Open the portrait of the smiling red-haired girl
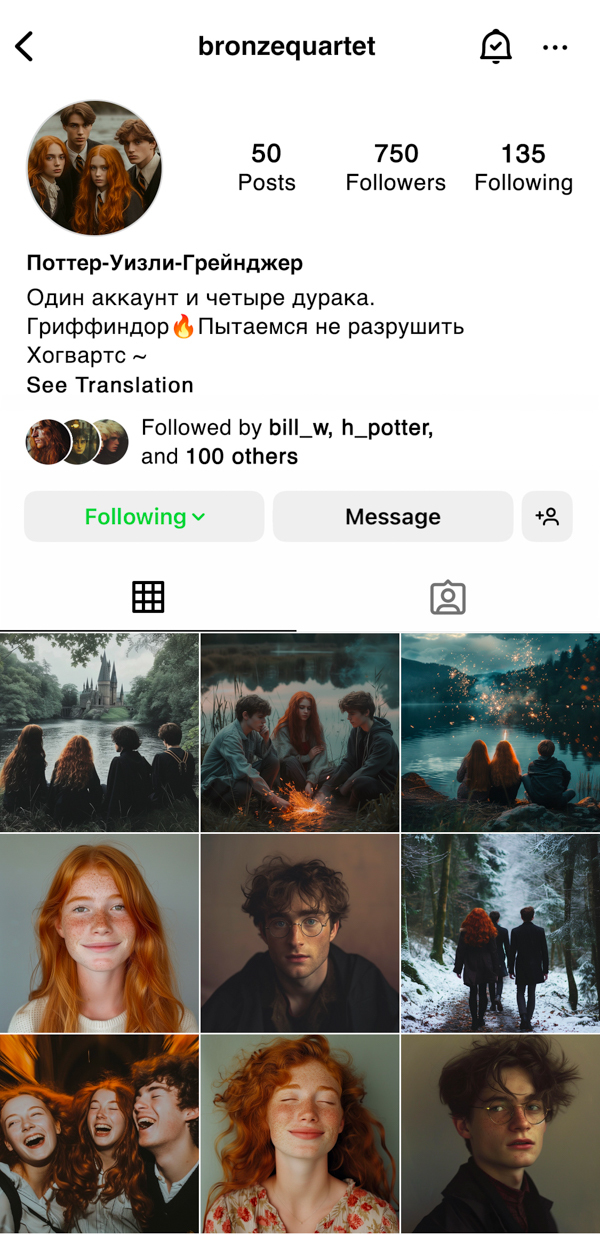This screenshot has height=1235, width=600. pyautogui.click(x=99, y=933)
